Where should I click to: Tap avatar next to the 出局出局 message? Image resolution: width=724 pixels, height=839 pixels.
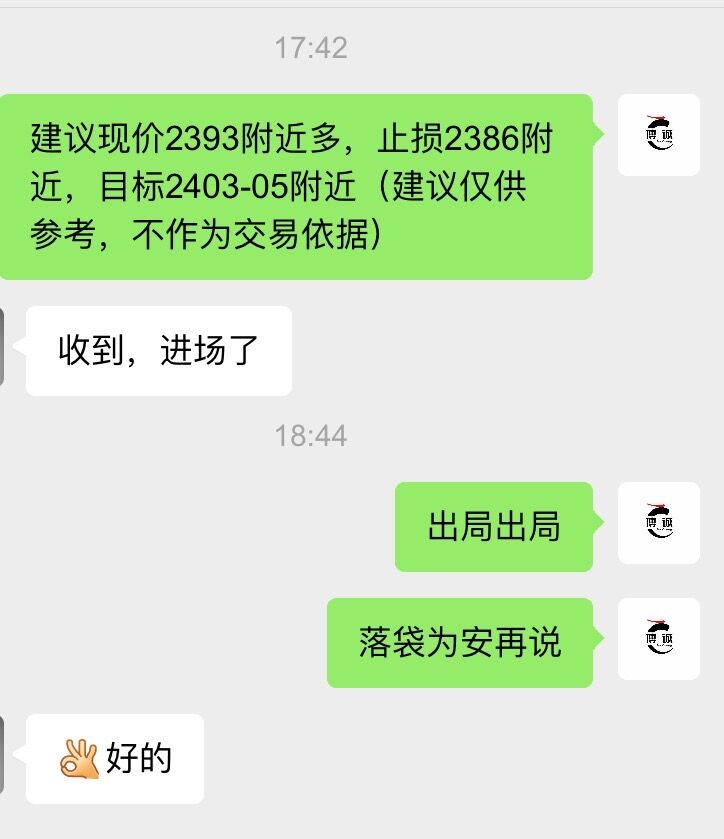pos(658,523)
